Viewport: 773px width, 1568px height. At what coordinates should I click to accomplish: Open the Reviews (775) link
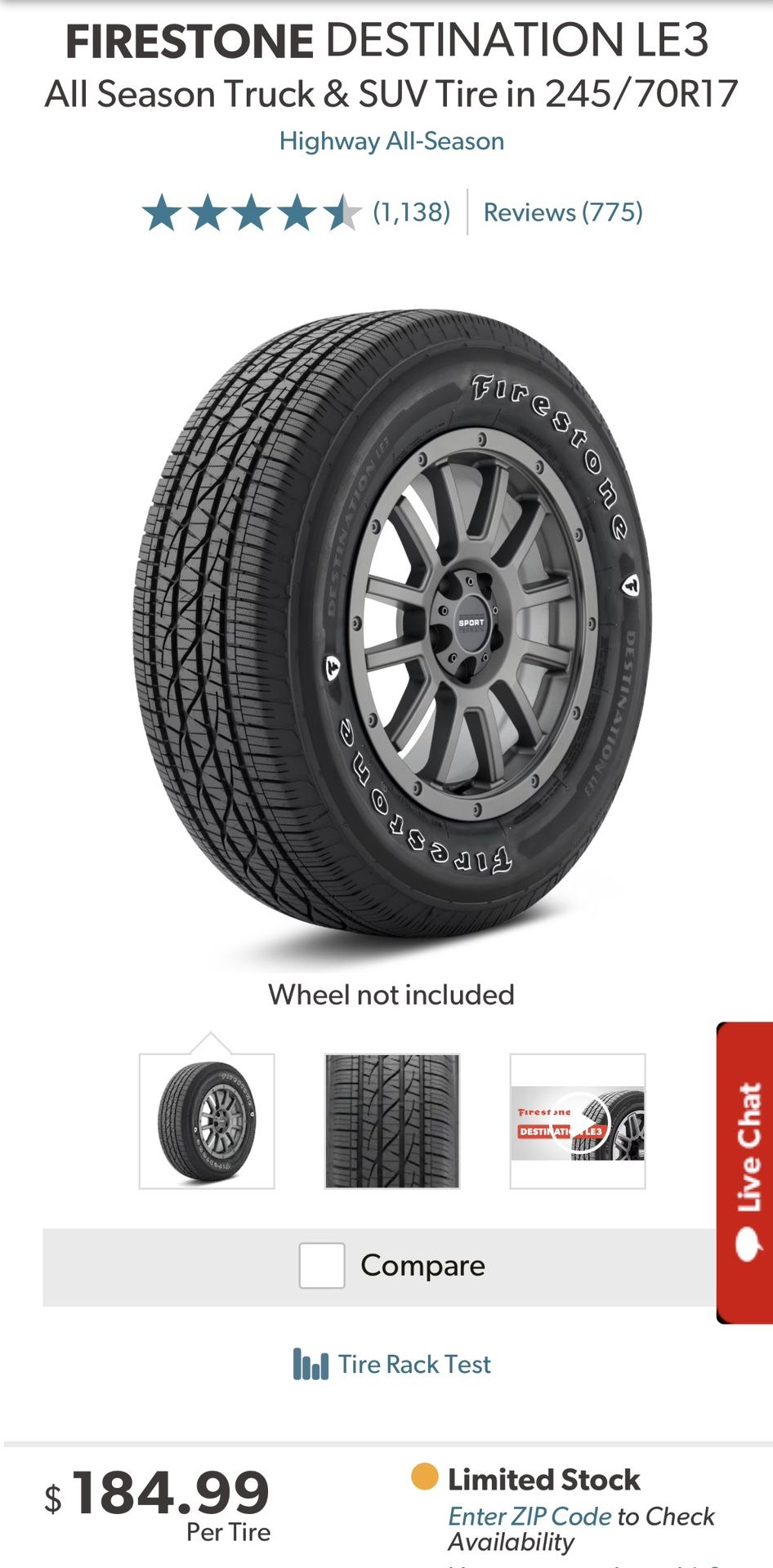563,212
